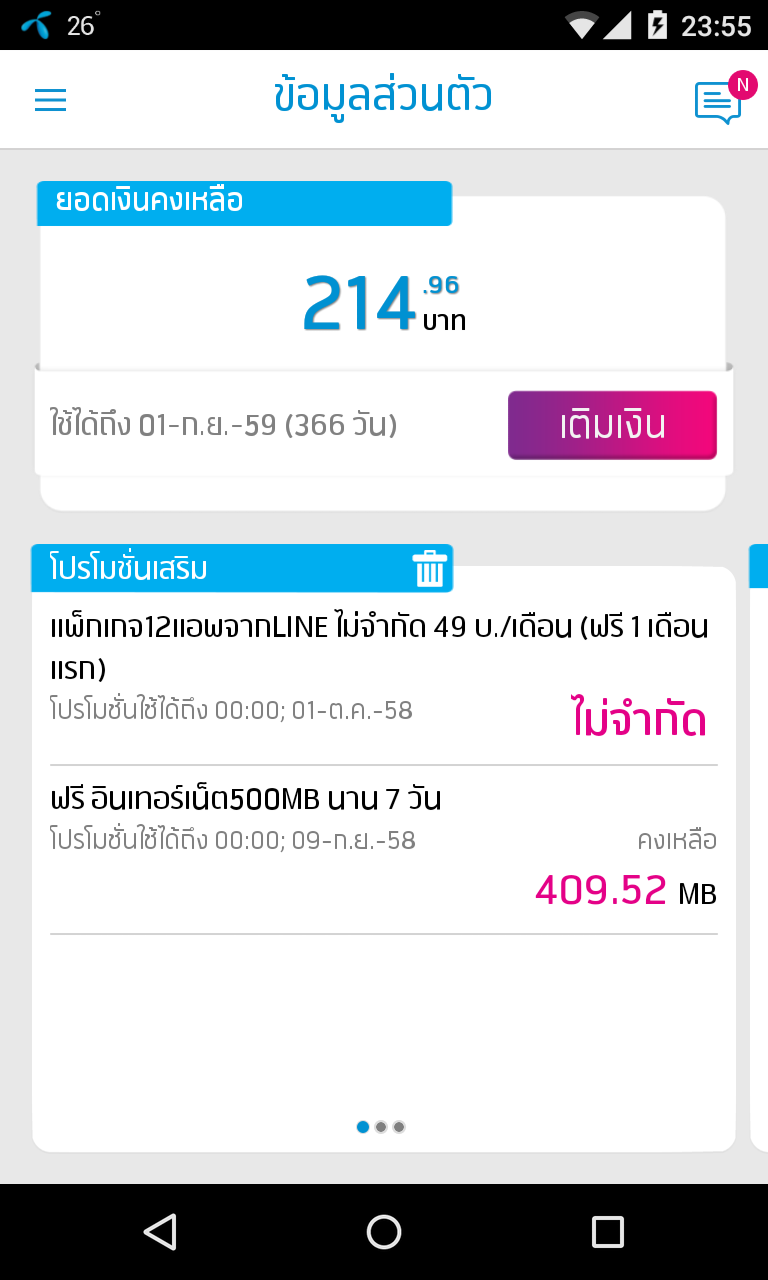768x1280 pixels.
Task: Tap the trash icon on โปรโมชั่นเสริม
Action: pos(429,569)
